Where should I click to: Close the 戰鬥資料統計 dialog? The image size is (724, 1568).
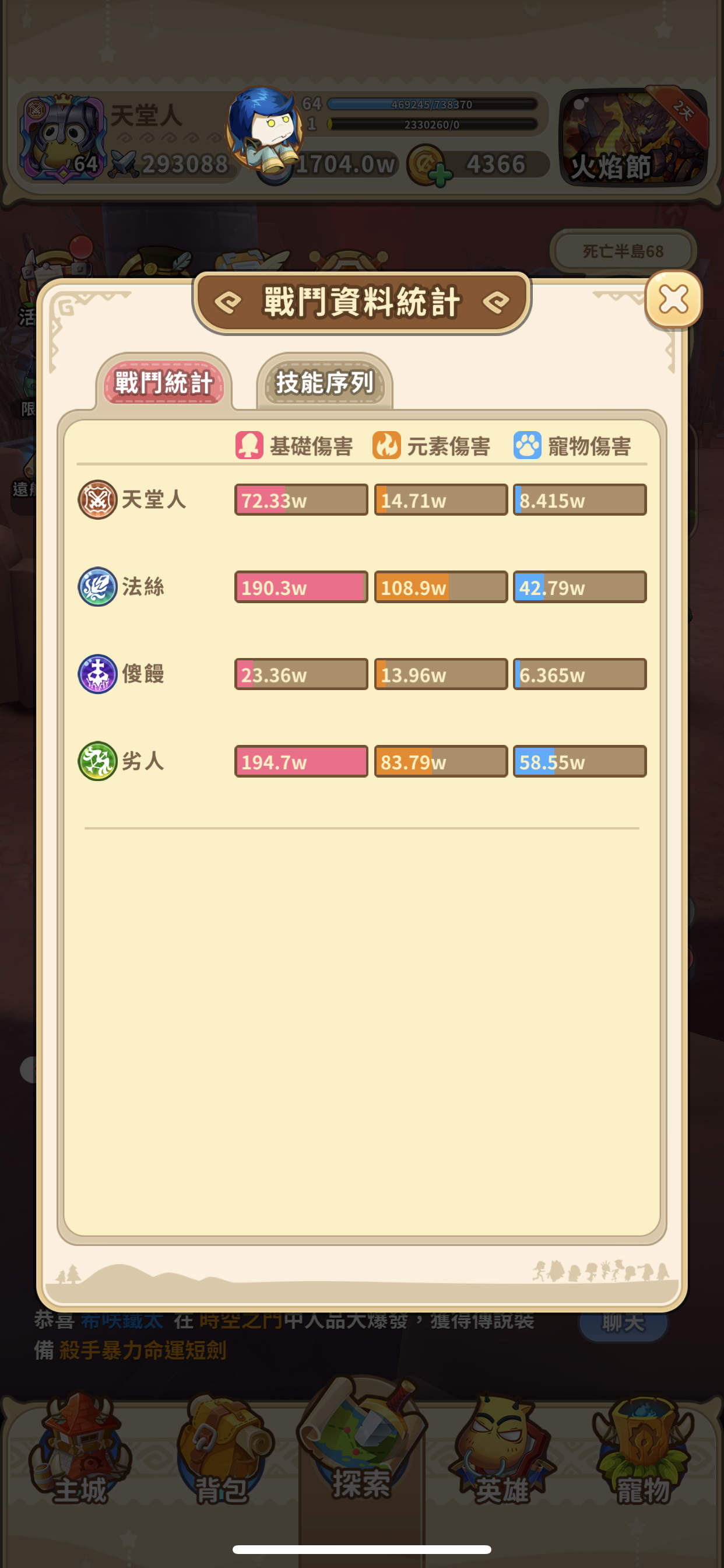pyautogui.click(x=673, y=299)
